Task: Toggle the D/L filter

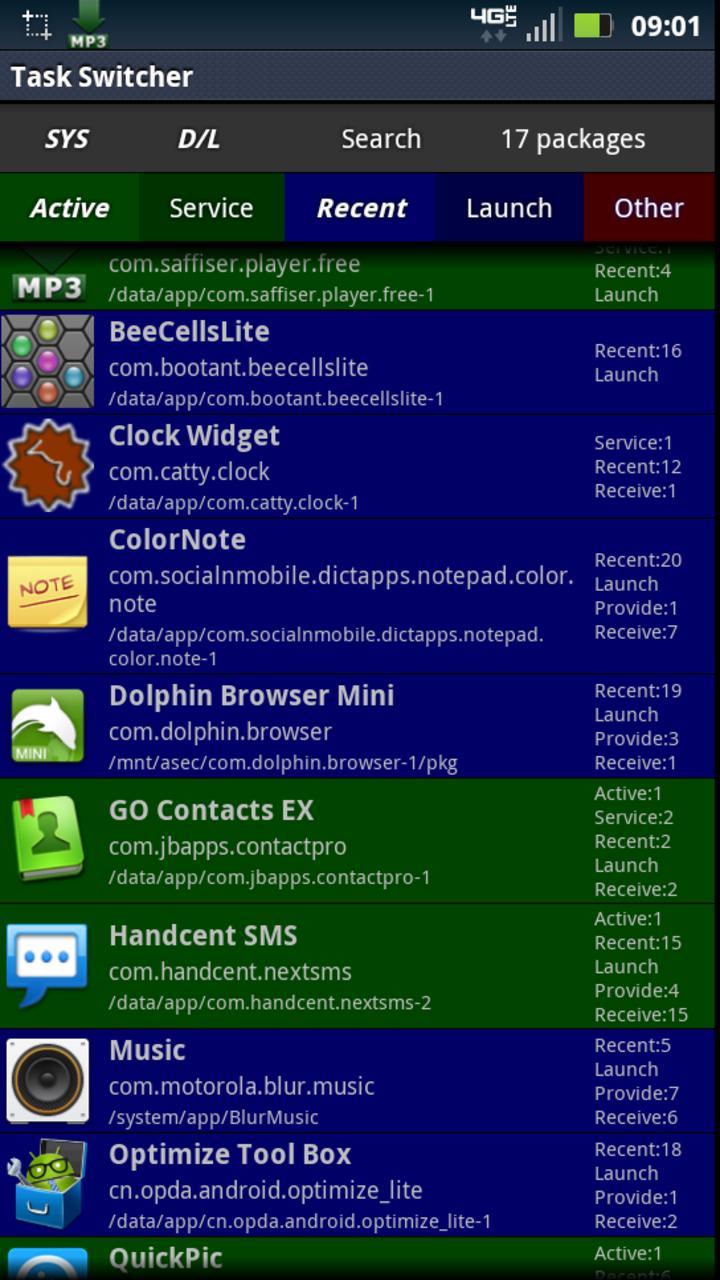Action: 198,139
